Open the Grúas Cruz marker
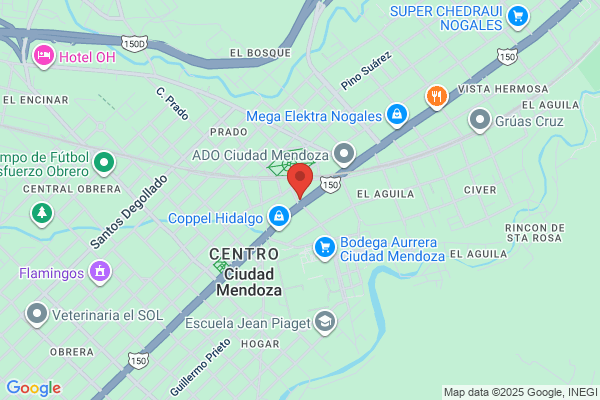This screenshot has height=400, width=600. click(479, 121)
